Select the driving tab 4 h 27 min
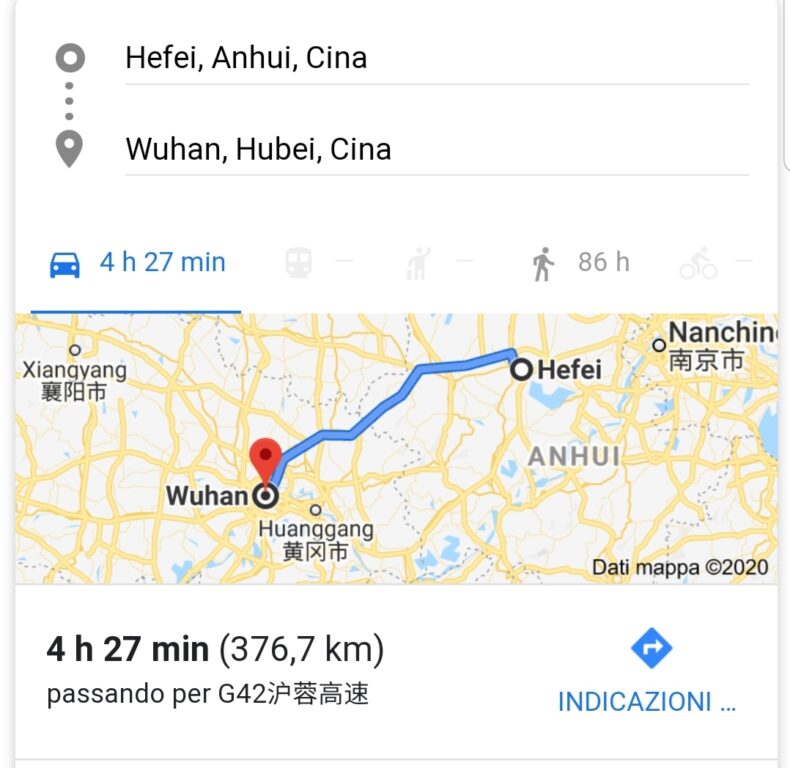 137,264
